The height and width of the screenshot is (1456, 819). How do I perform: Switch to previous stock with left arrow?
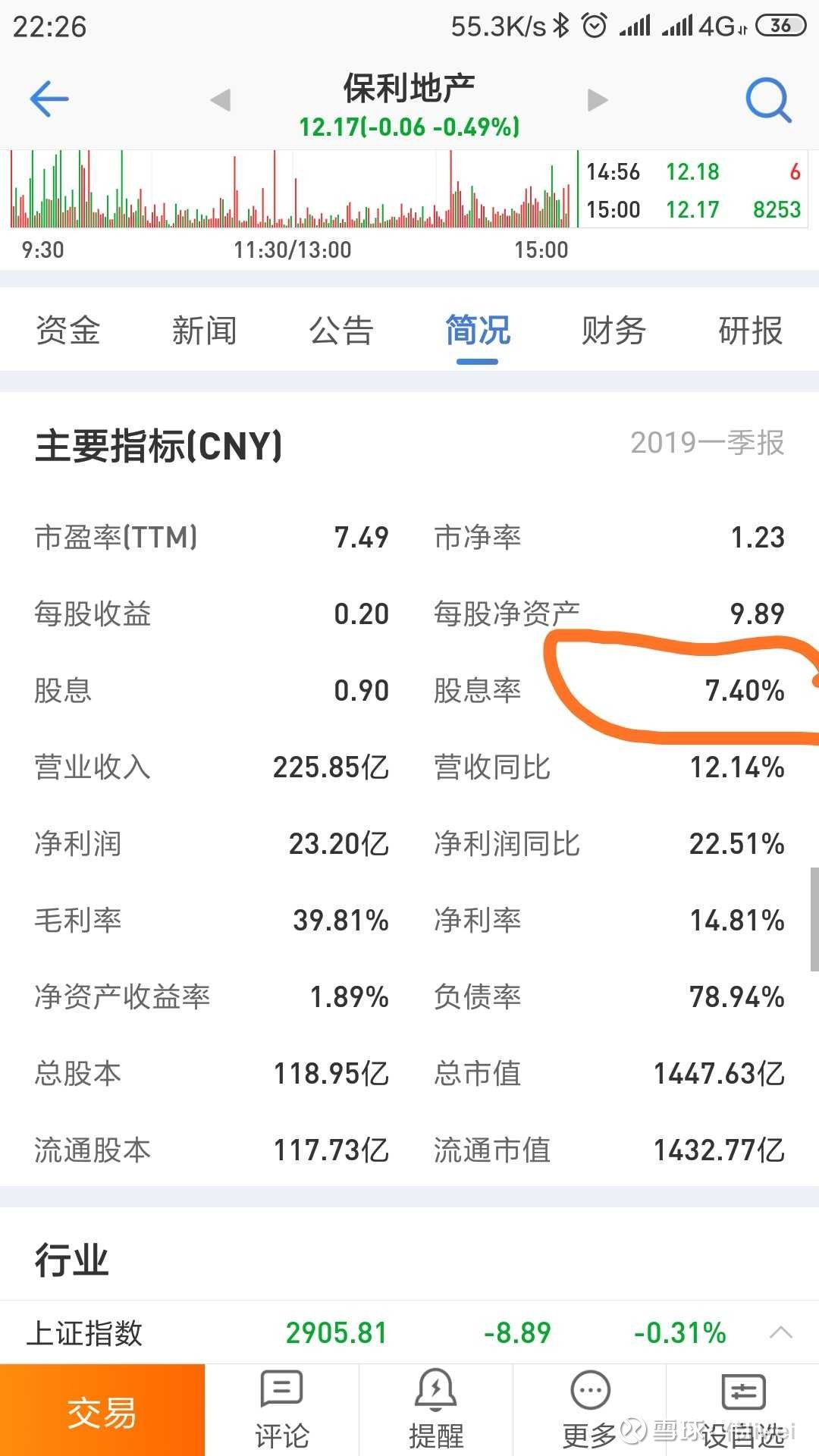pyautogui.click(x=221, y=99)
